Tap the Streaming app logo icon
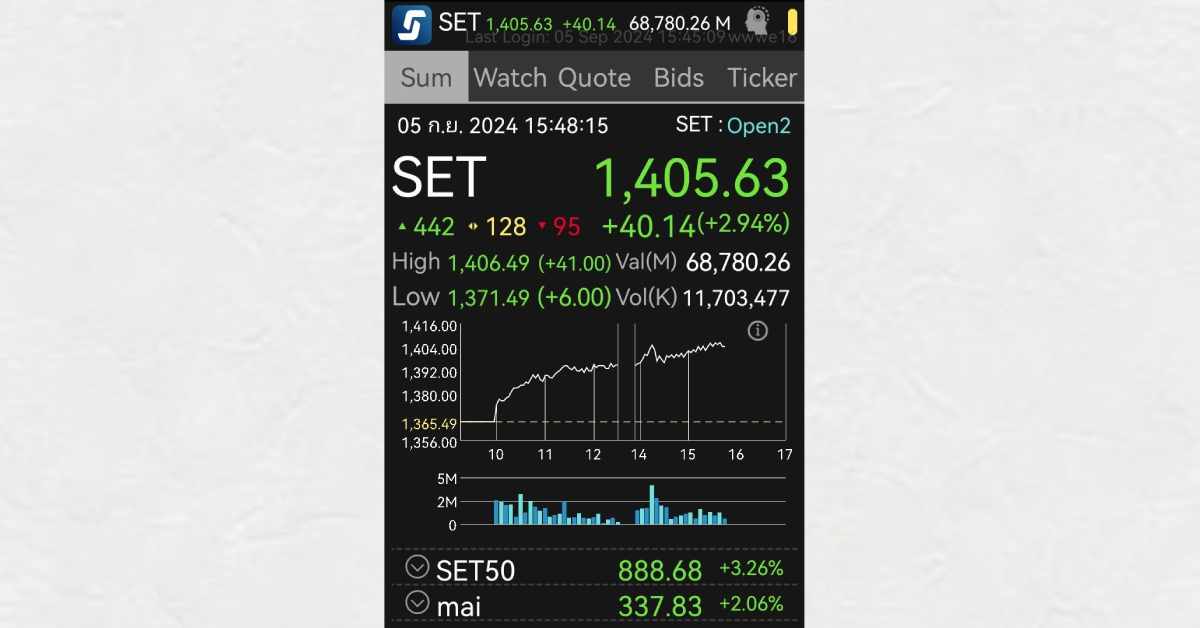 click(411, 24)
